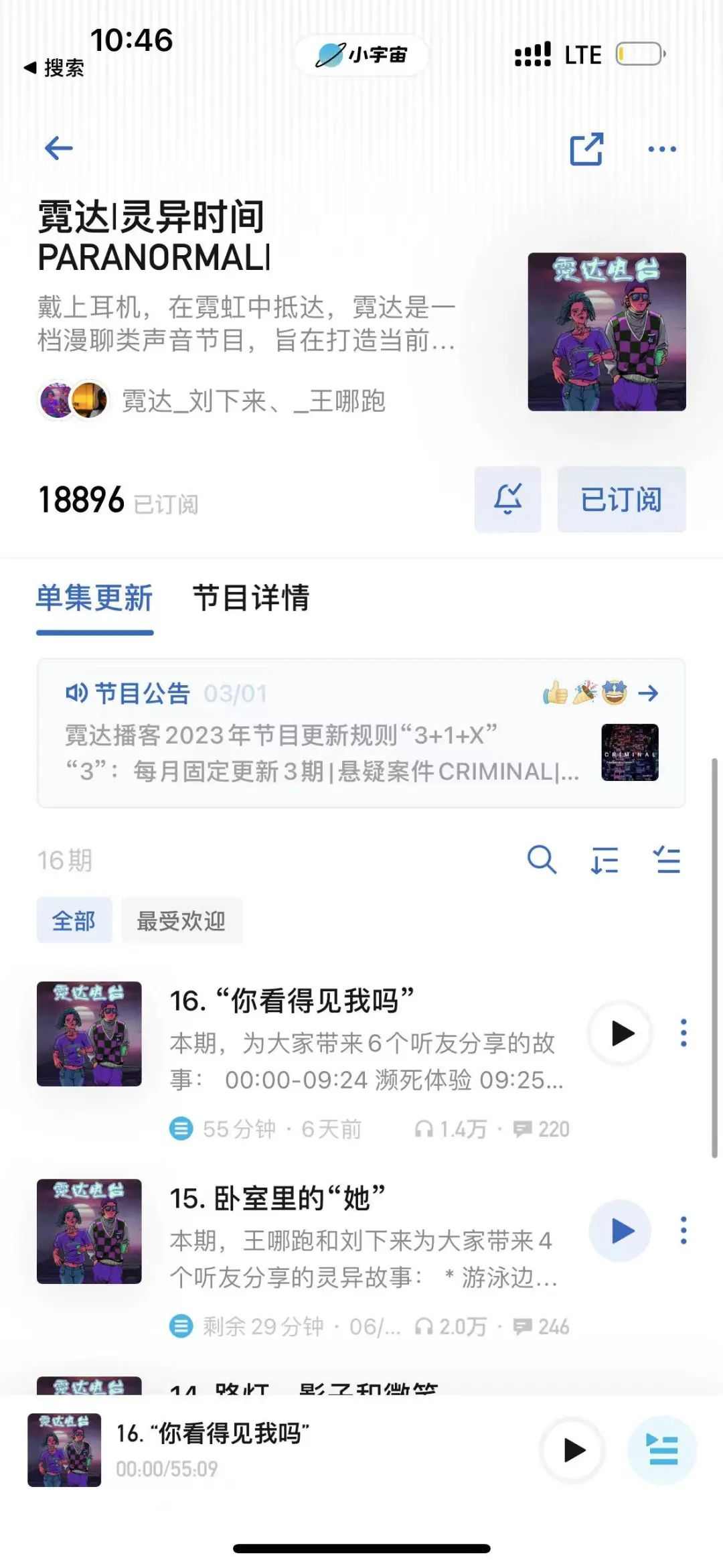This screenshot has width=723, height=1568.
Task: Play episode 15 卧室里的“她”
Action: coord(621,1230)
